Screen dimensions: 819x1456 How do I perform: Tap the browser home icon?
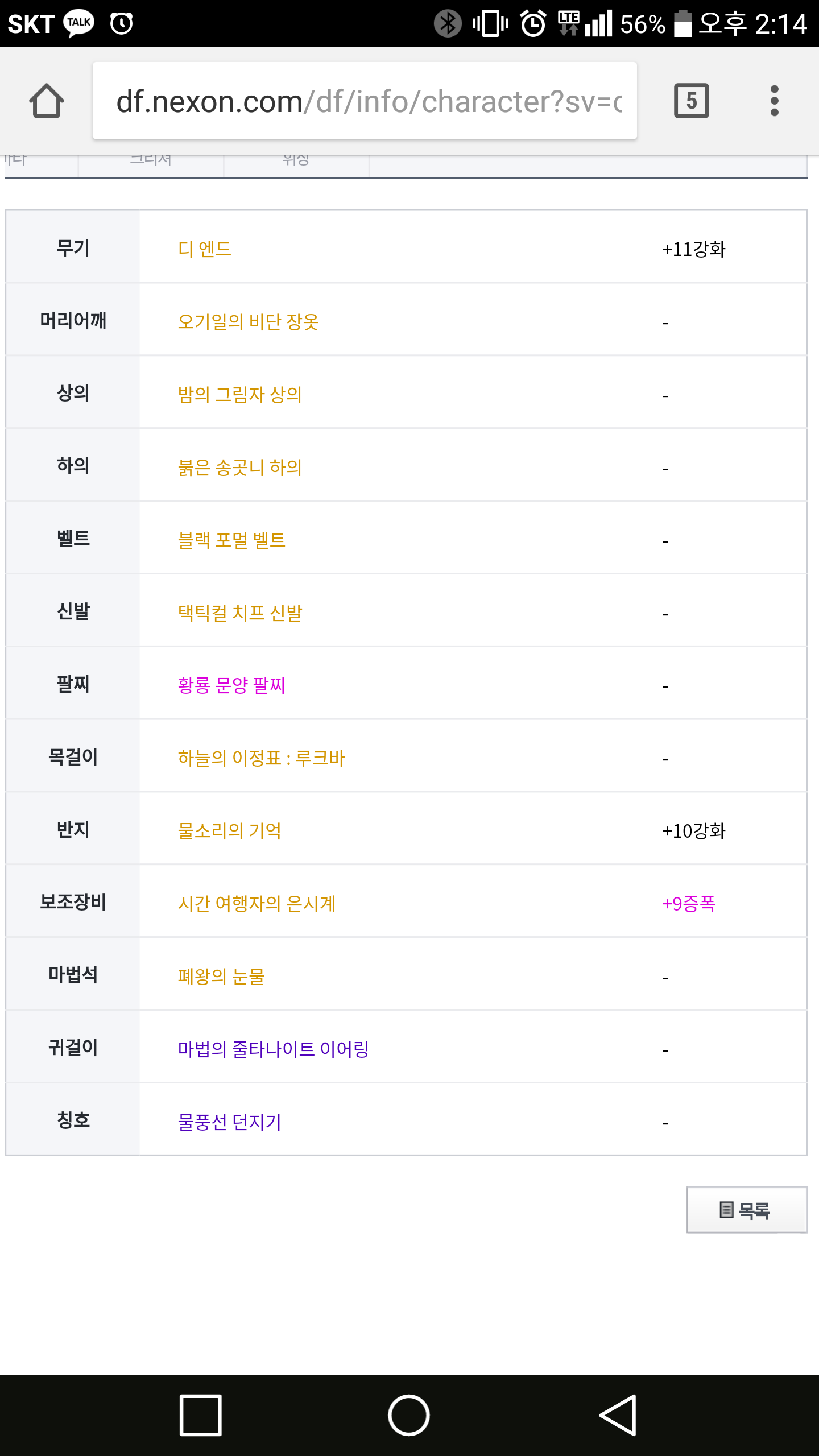coord(47,101)
